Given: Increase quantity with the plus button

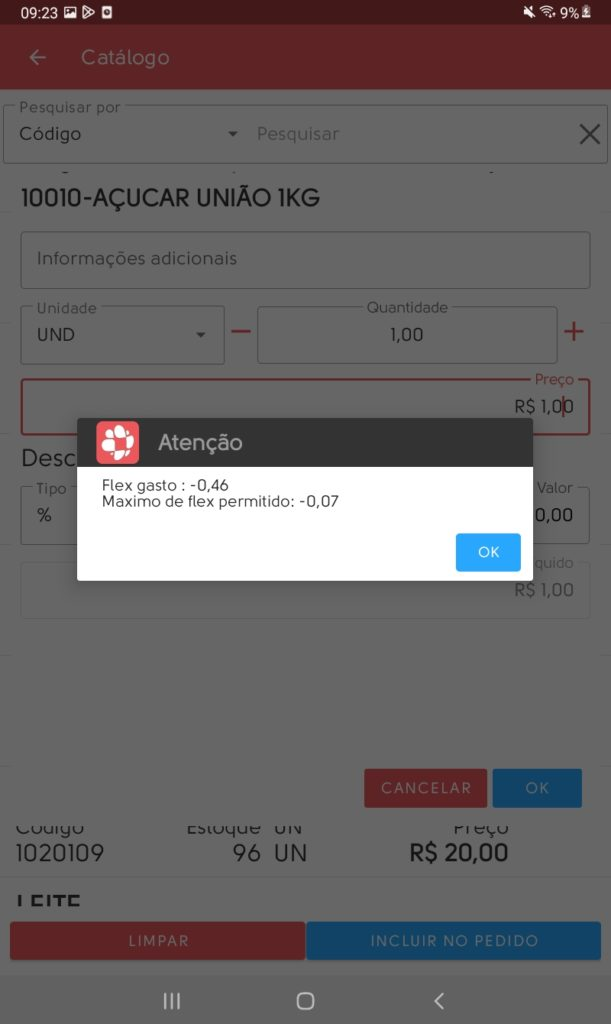Looking at the screenshot, I should point(574,332).
